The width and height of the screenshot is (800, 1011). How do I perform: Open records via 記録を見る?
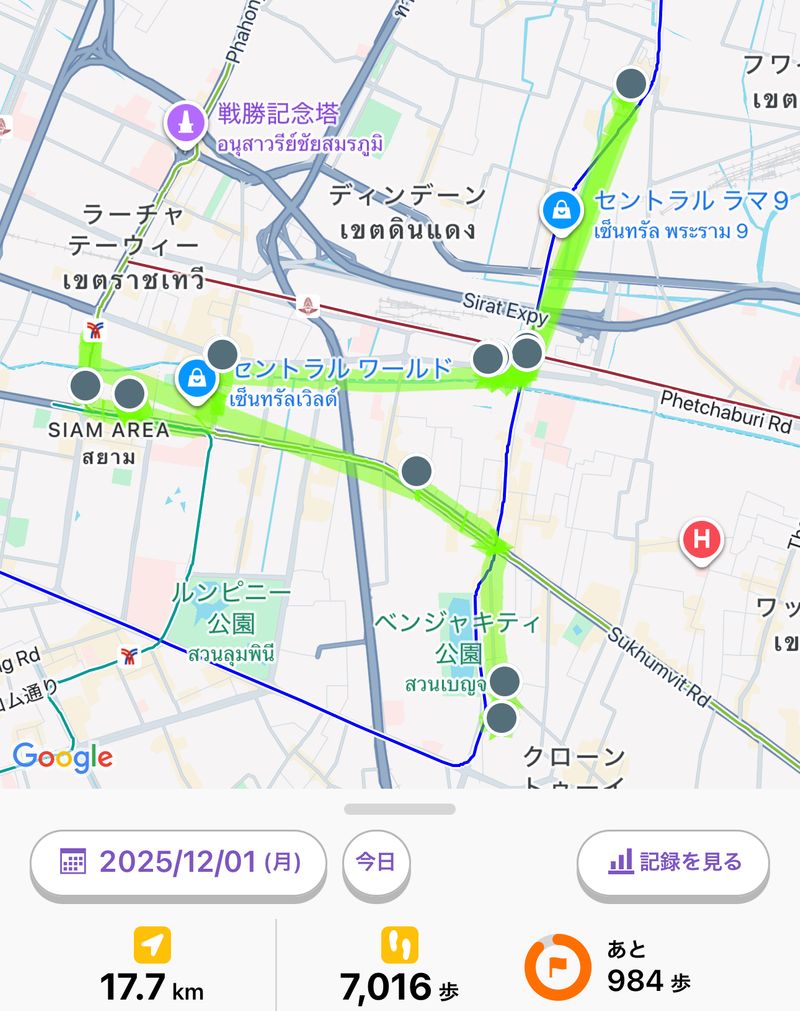tap(673, 861)
